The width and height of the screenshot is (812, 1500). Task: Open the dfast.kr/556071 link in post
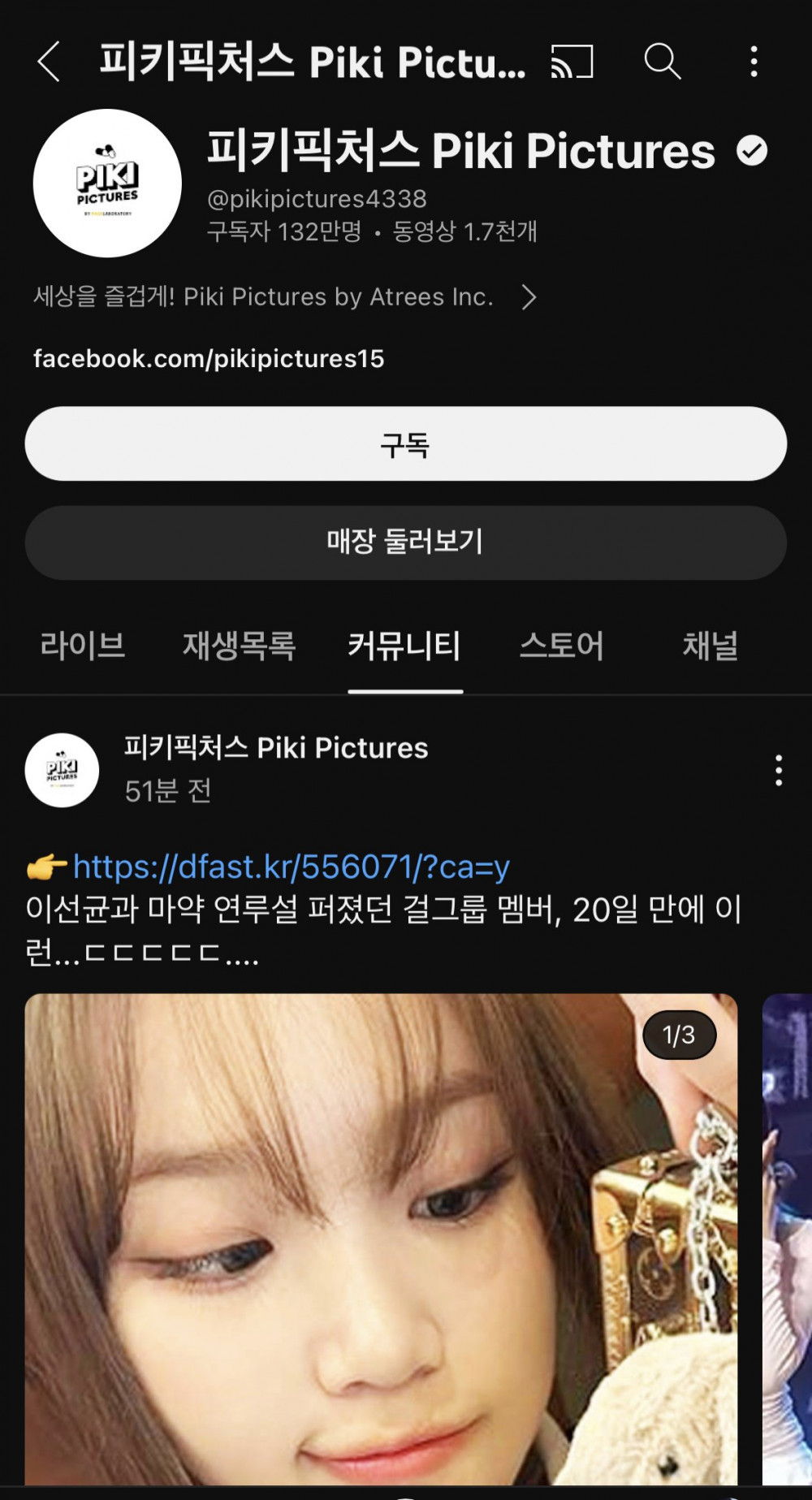tap(291, 867)
